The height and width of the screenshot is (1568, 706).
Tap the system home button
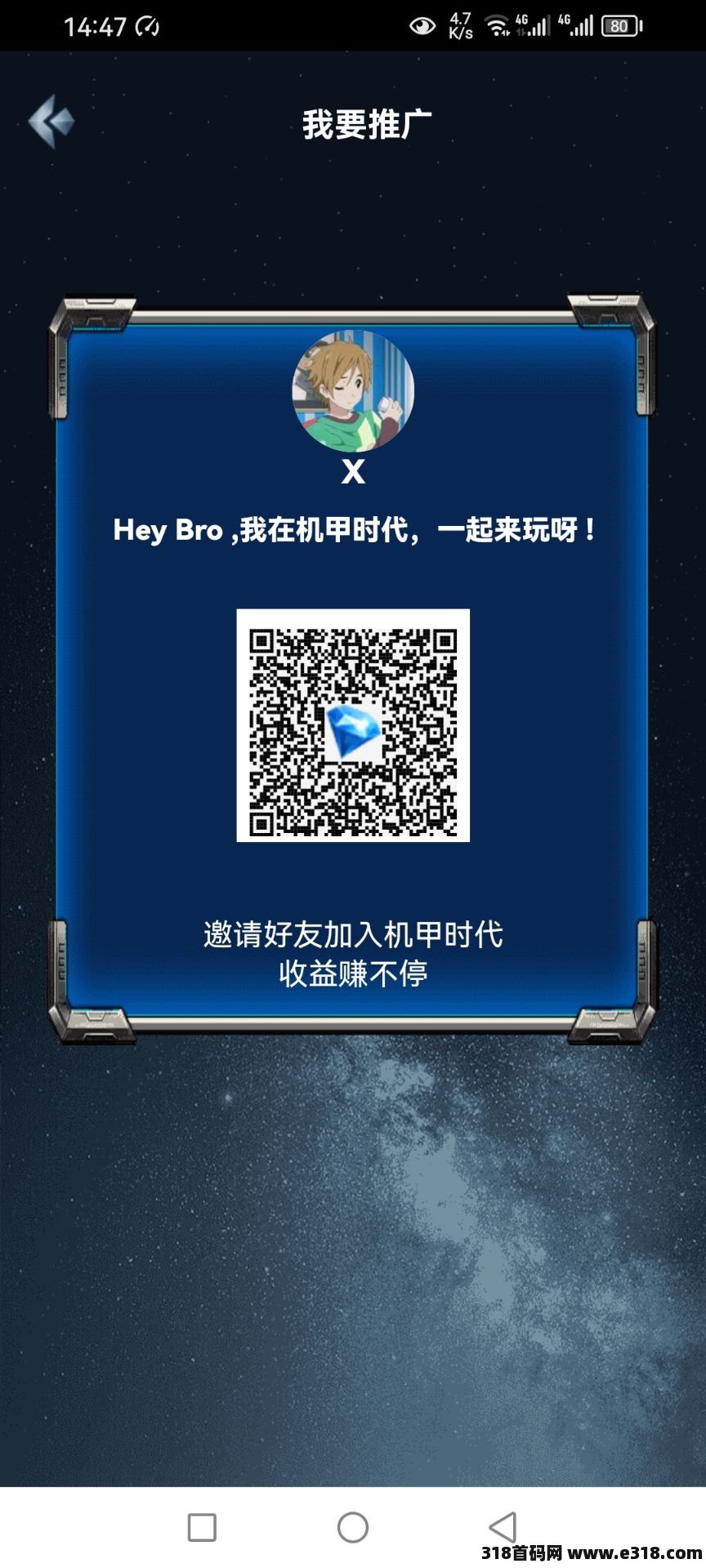(353, 1526)
